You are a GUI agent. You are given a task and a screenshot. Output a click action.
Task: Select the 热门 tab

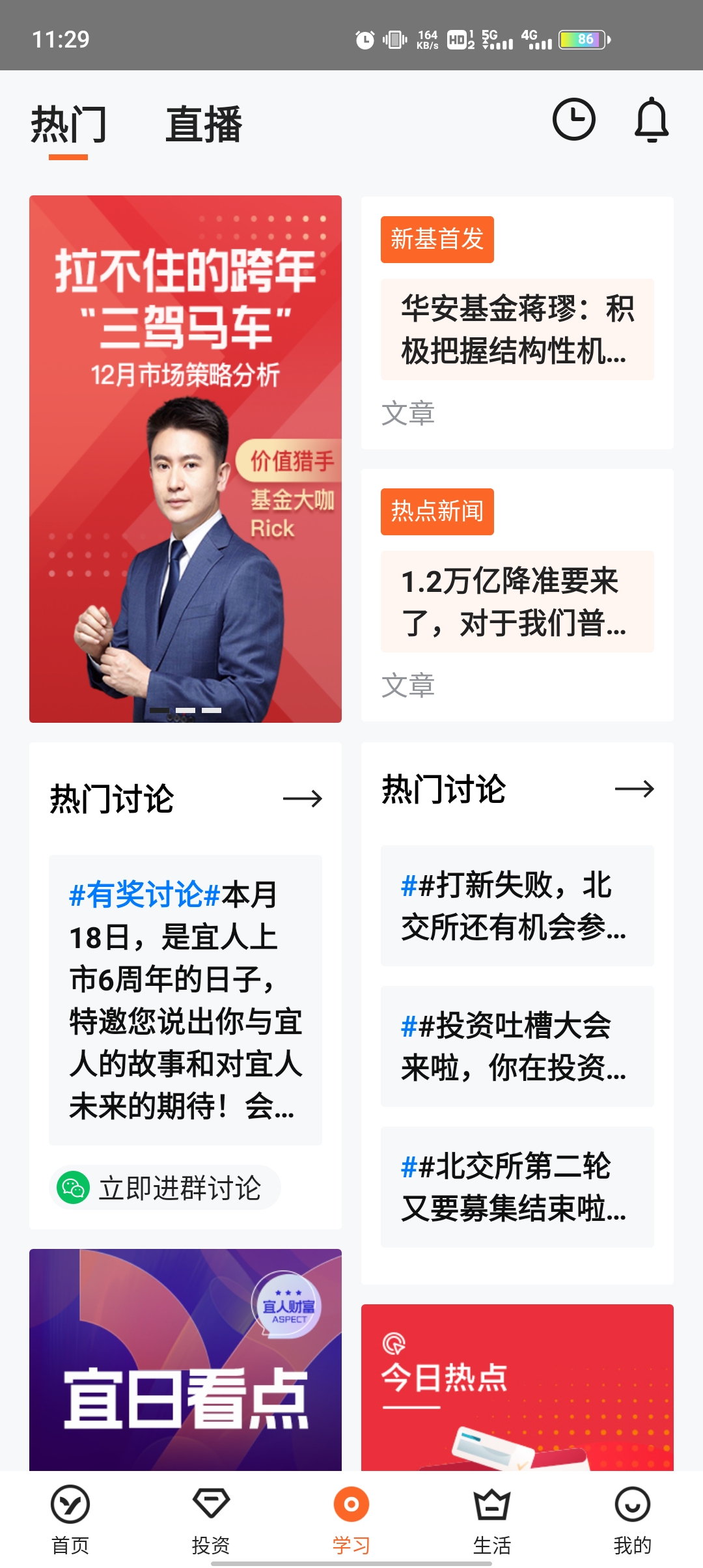click(68, 124)
